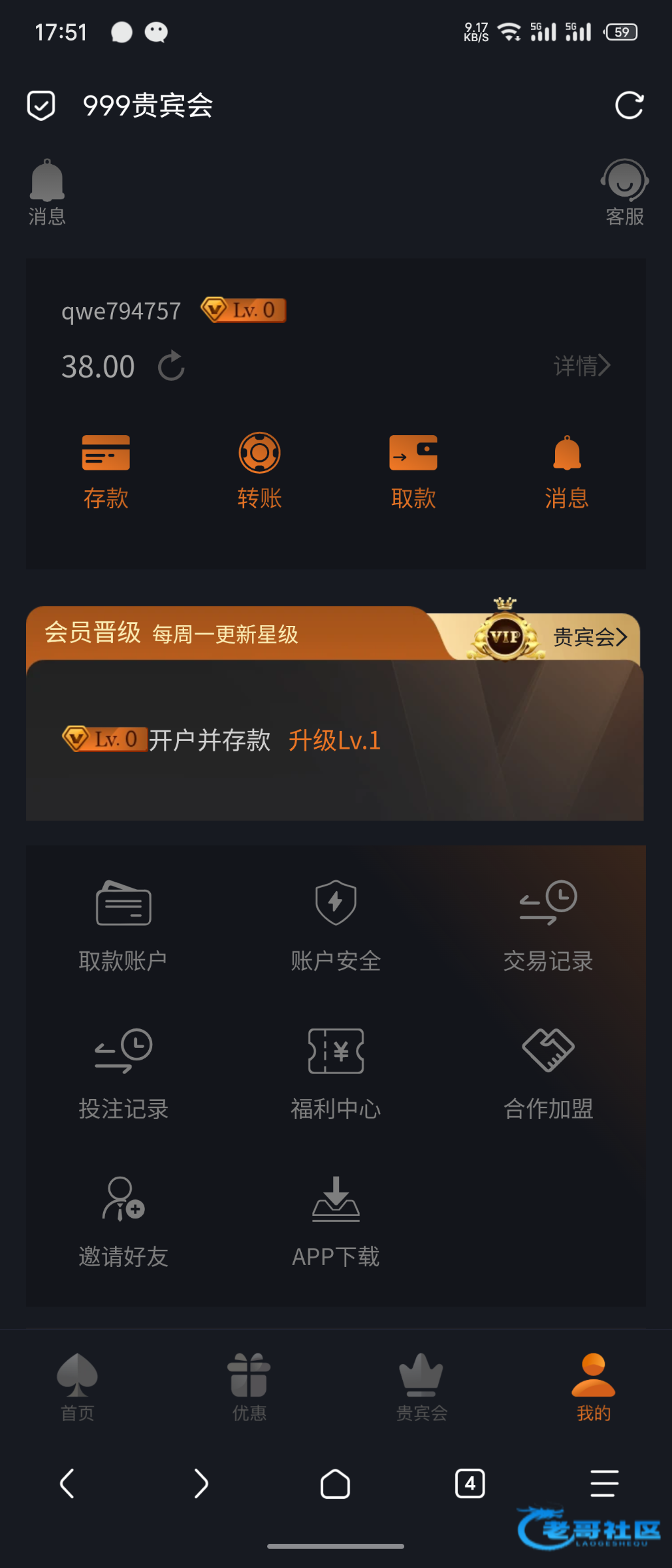Open the orange 消息 messages button
The image size is (672, 1568).
tap(567, 470)
